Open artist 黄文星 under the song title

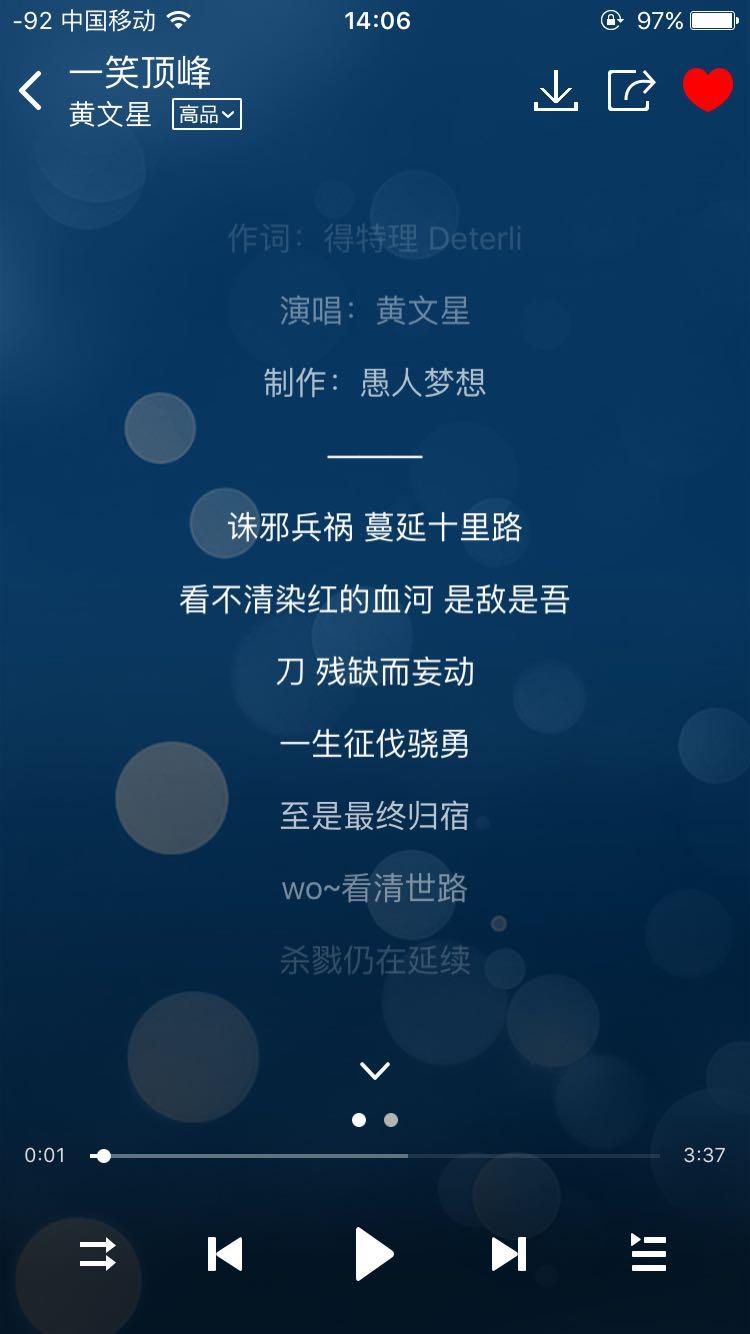point(110,114)
